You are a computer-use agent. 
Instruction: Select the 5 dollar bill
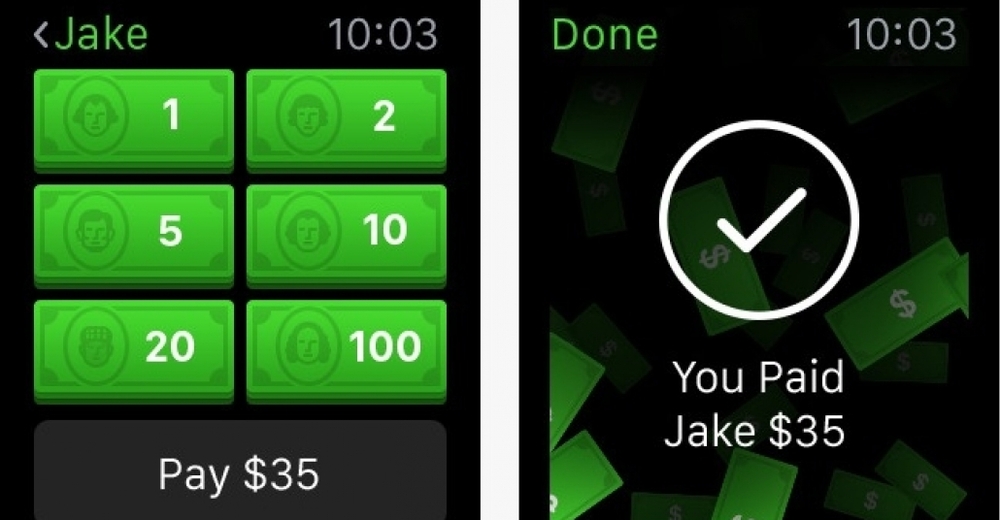coord(134,231)
